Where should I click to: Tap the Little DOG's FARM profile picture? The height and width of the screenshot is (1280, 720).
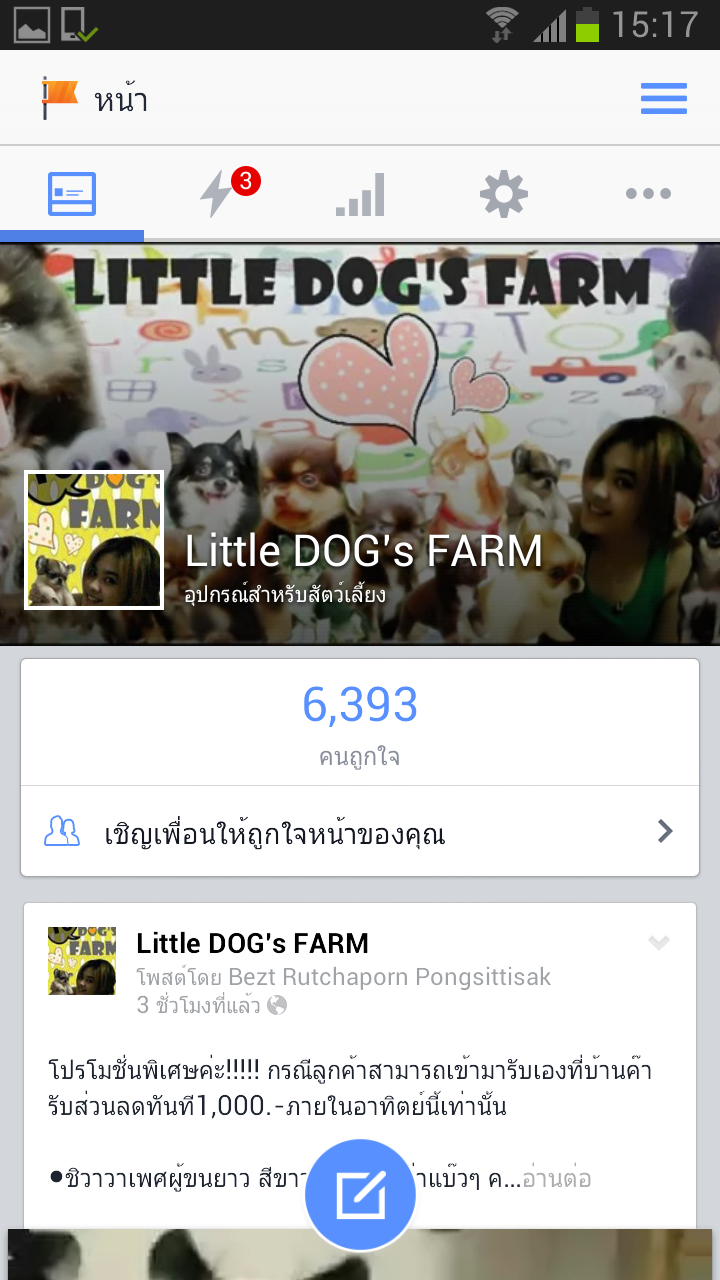[x=94, y=540]
